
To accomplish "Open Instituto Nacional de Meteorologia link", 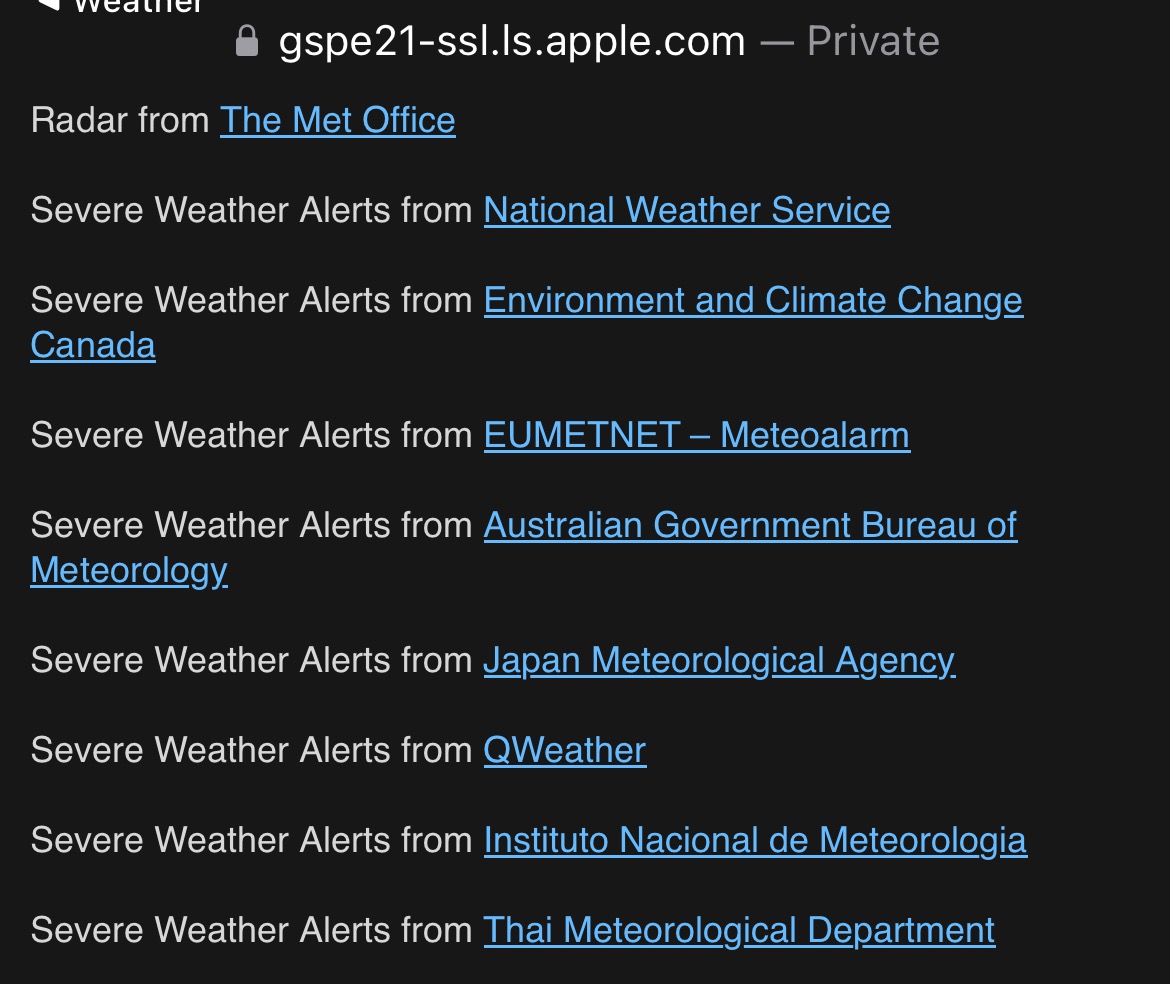I will pos(754,841).
